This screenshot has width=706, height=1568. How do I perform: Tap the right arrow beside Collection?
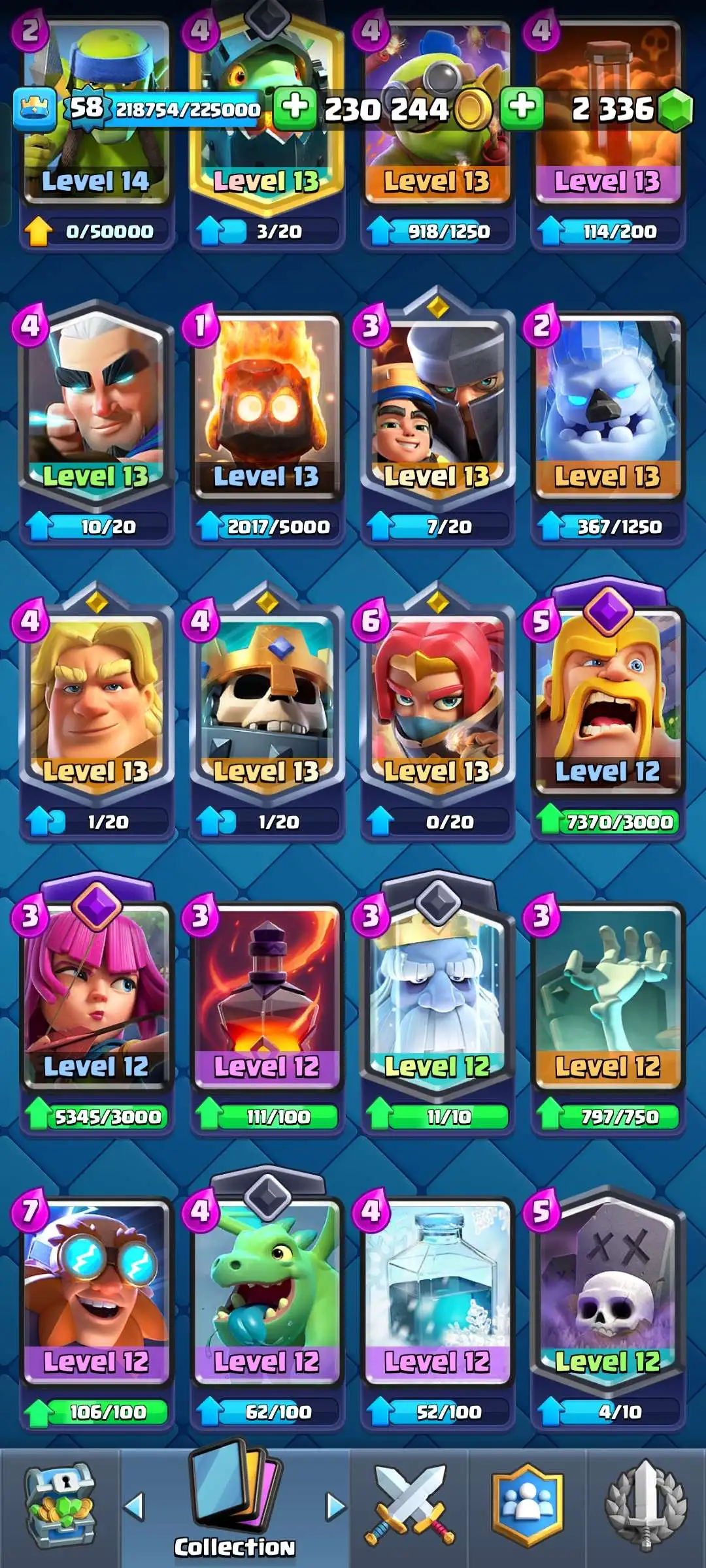coord(335,1507)
